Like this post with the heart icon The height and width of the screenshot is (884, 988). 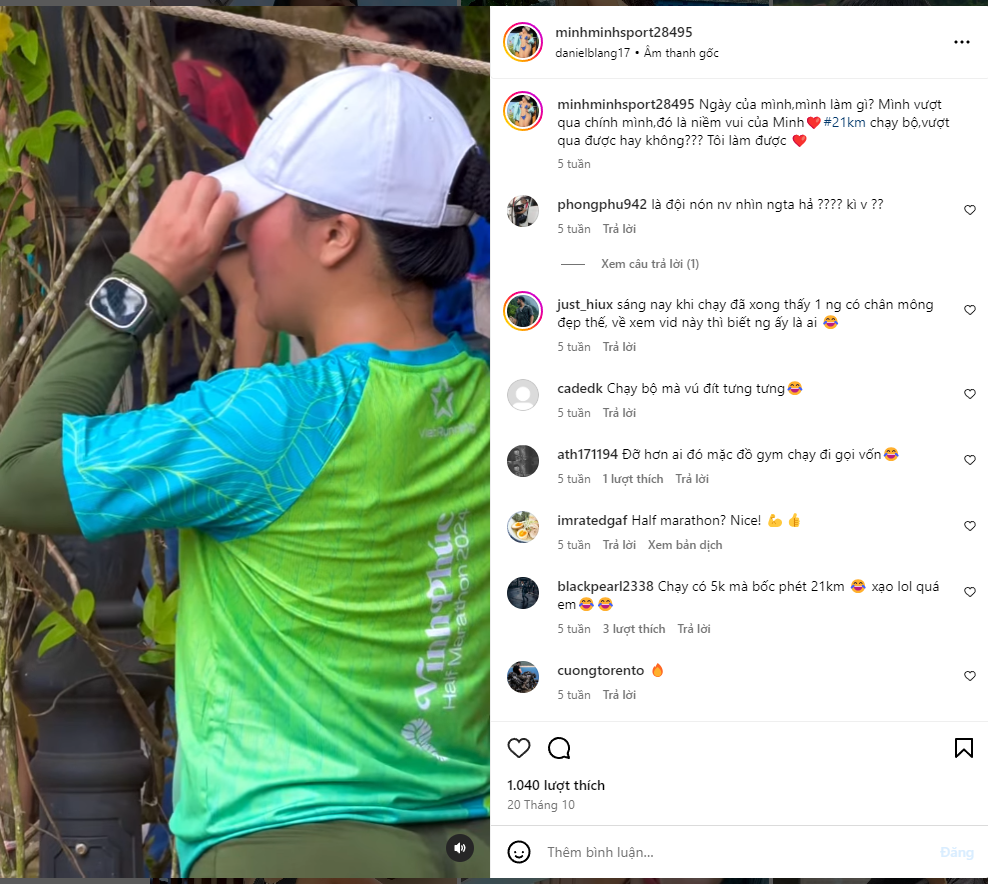click(x=519, y=748)
